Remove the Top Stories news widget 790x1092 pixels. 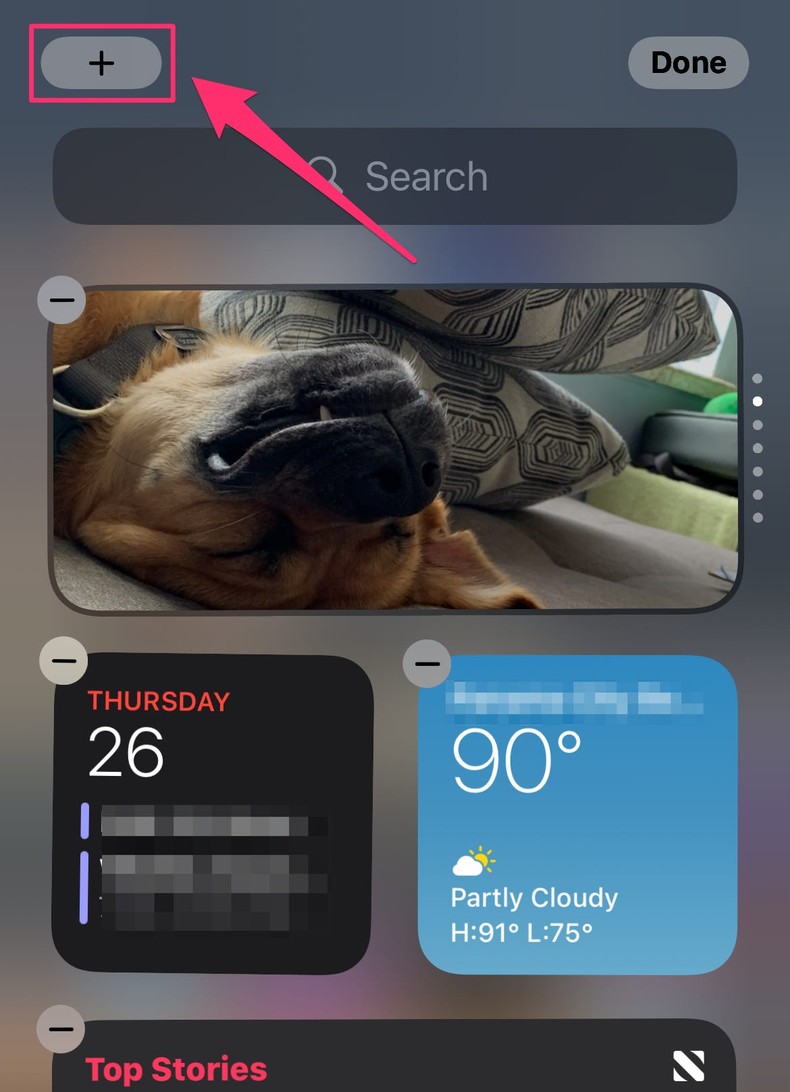61,1028
